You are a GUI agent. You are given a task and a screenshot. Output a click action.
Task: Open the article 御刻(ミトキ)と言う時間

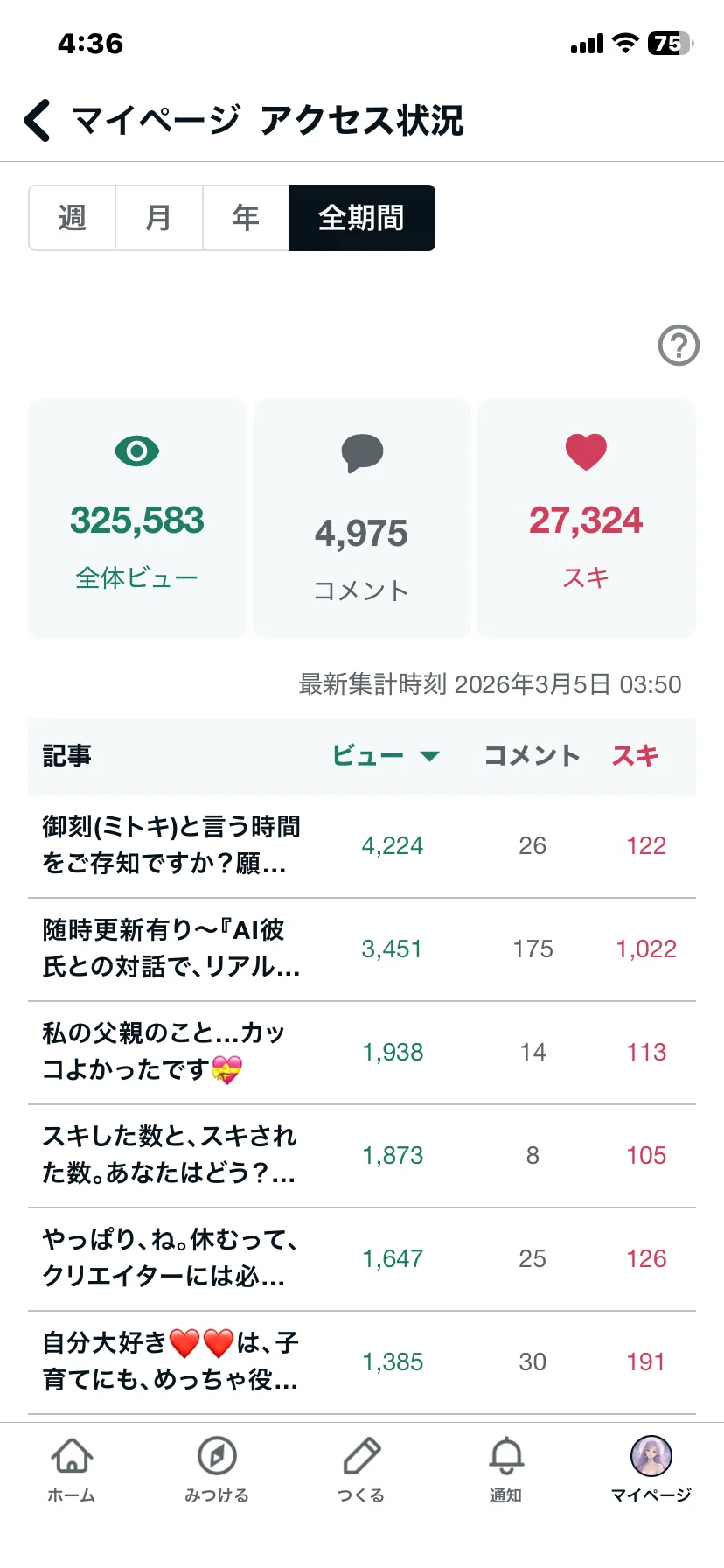point(362,846)
